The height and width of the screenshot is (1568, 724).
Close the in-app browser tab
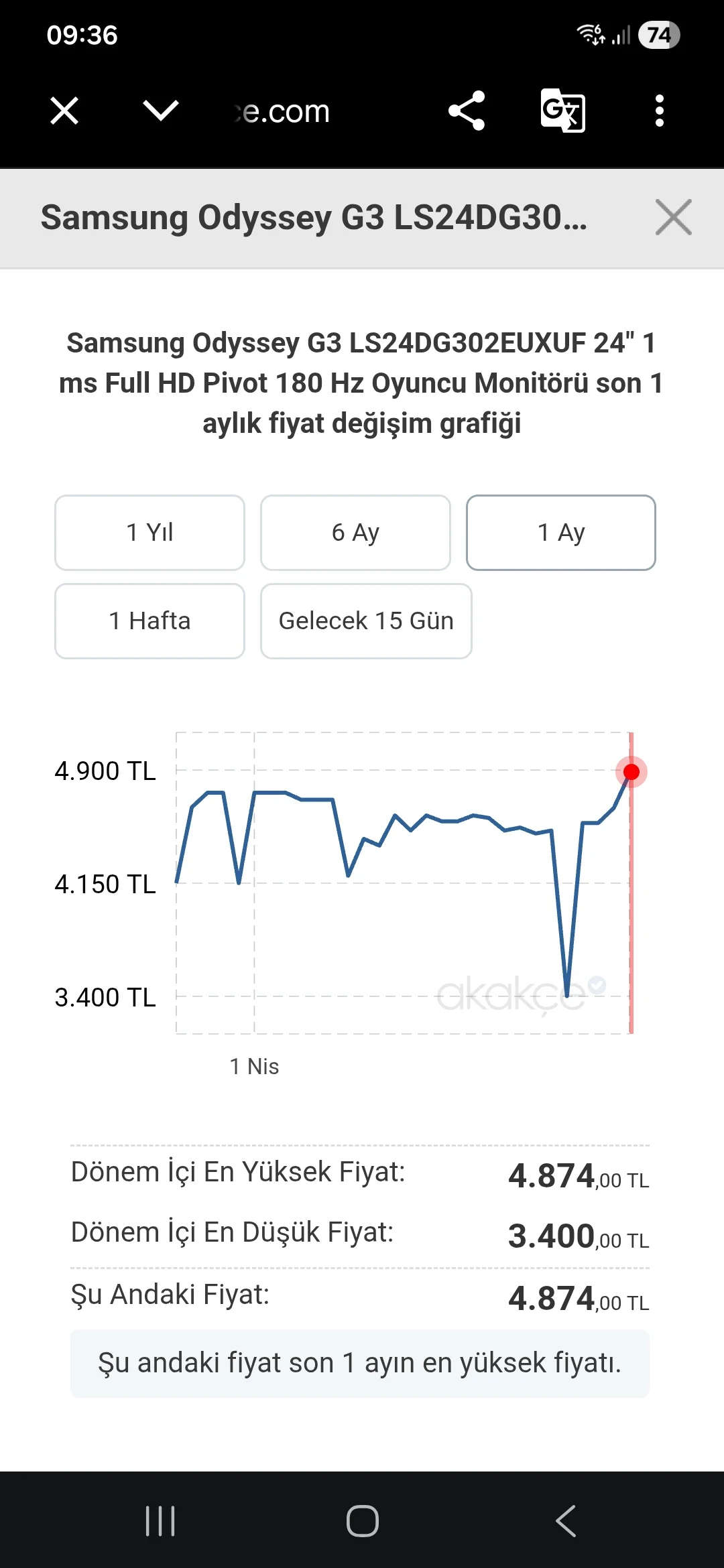pos(64,111)
